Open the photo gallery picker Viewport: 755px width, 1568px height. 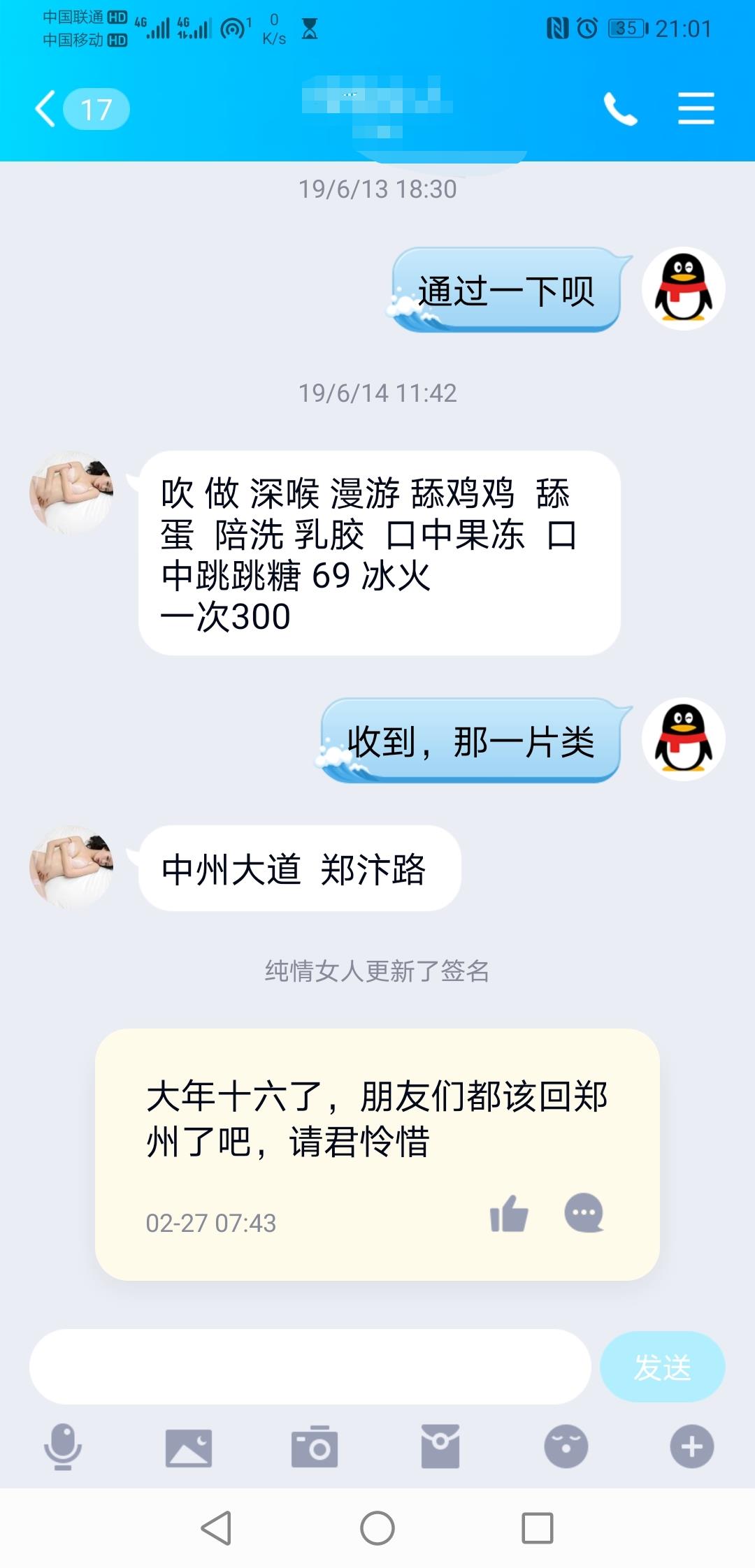click(188, 1446)
